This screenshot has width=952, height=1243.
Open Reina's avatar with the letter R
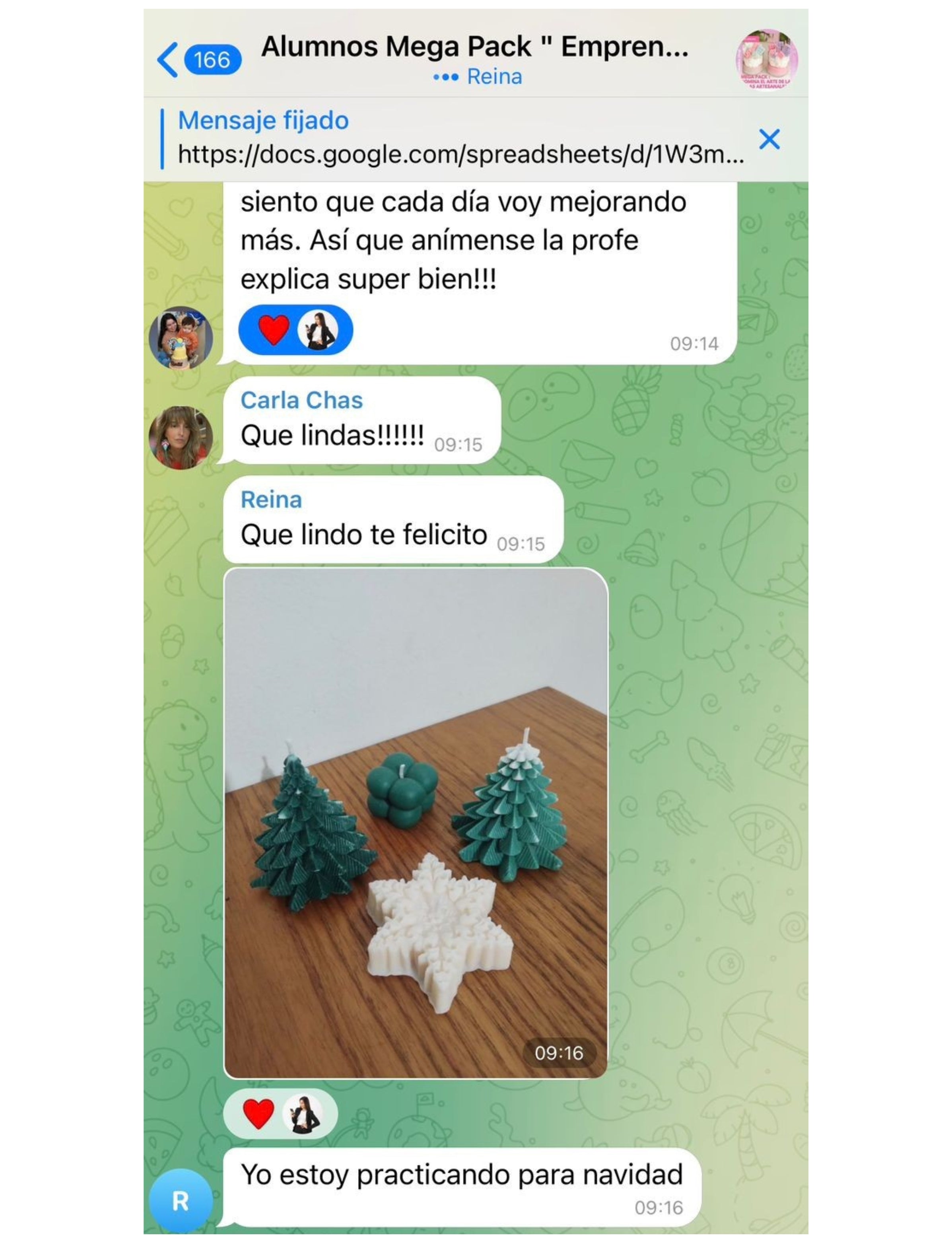(x=181, y=1200)
